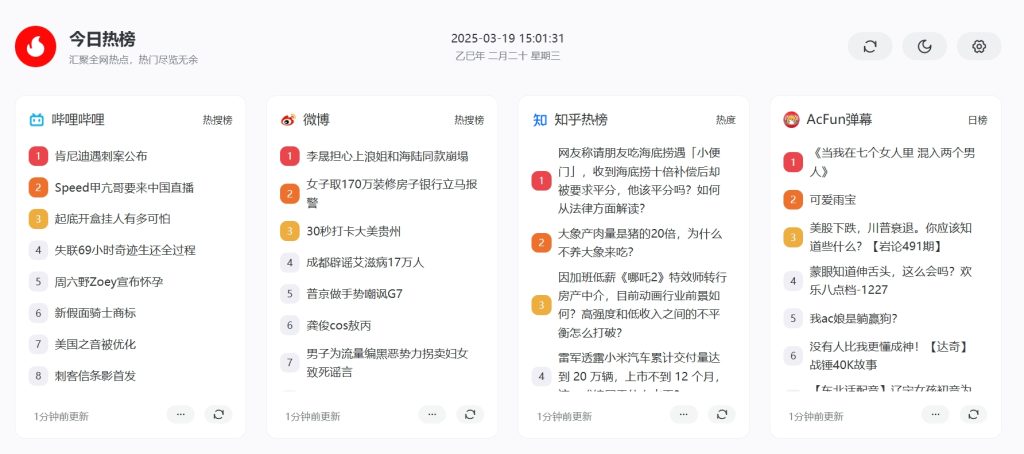Open 30秒打卡大美贵州 topic
The width and height of the screenshot is (1024, 454).
click(353, 231)
